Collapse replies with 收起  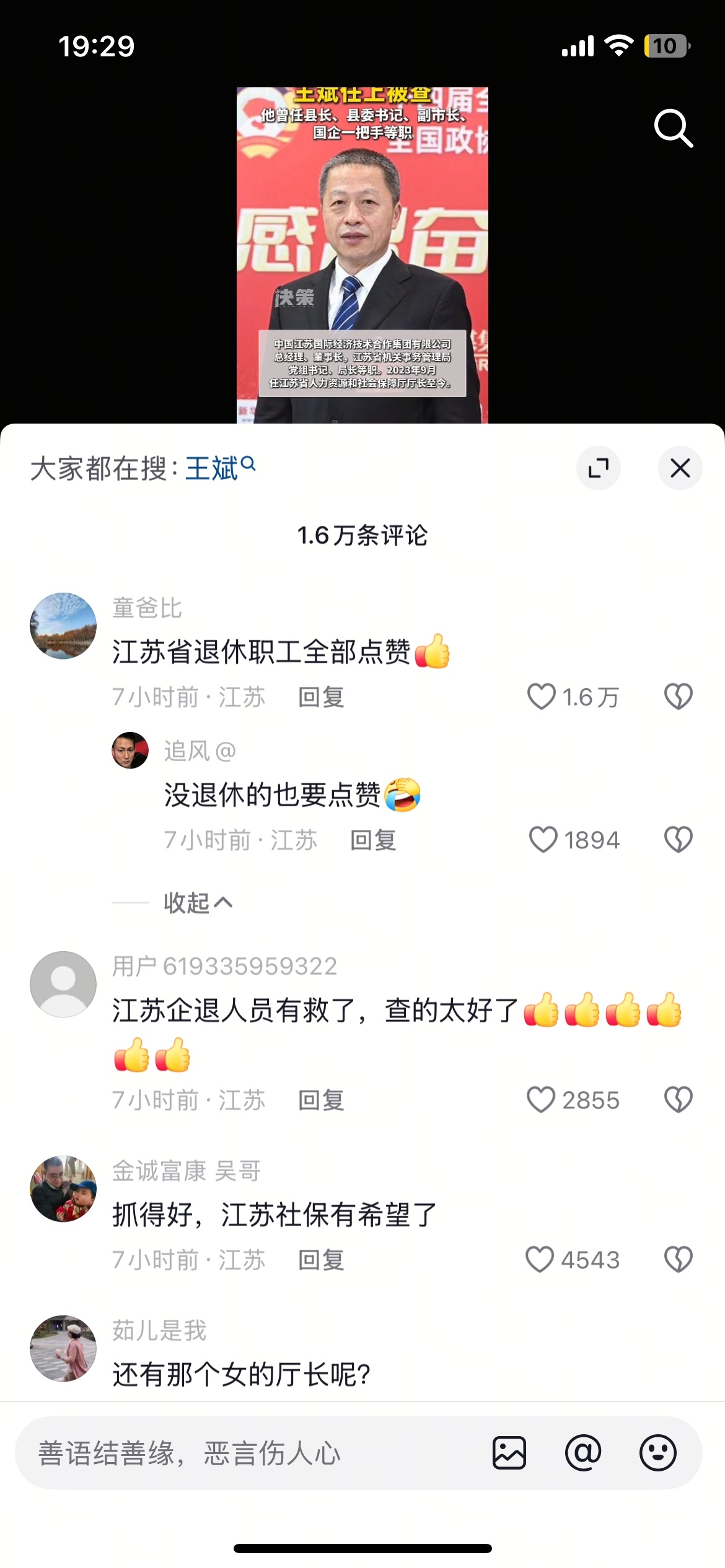pos(197,903)
